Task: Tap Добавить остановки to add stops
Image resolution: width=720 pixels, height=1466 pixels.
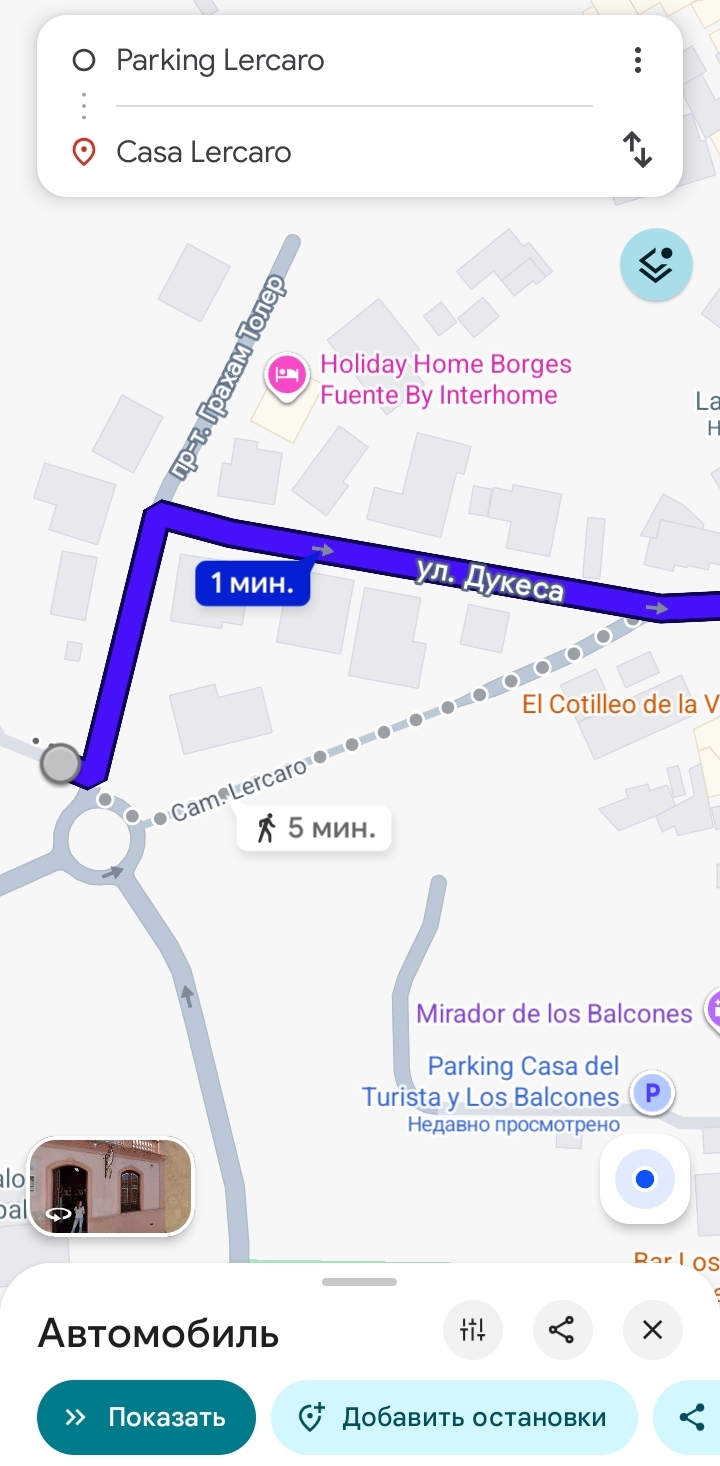Action: tap(454, 1417)
